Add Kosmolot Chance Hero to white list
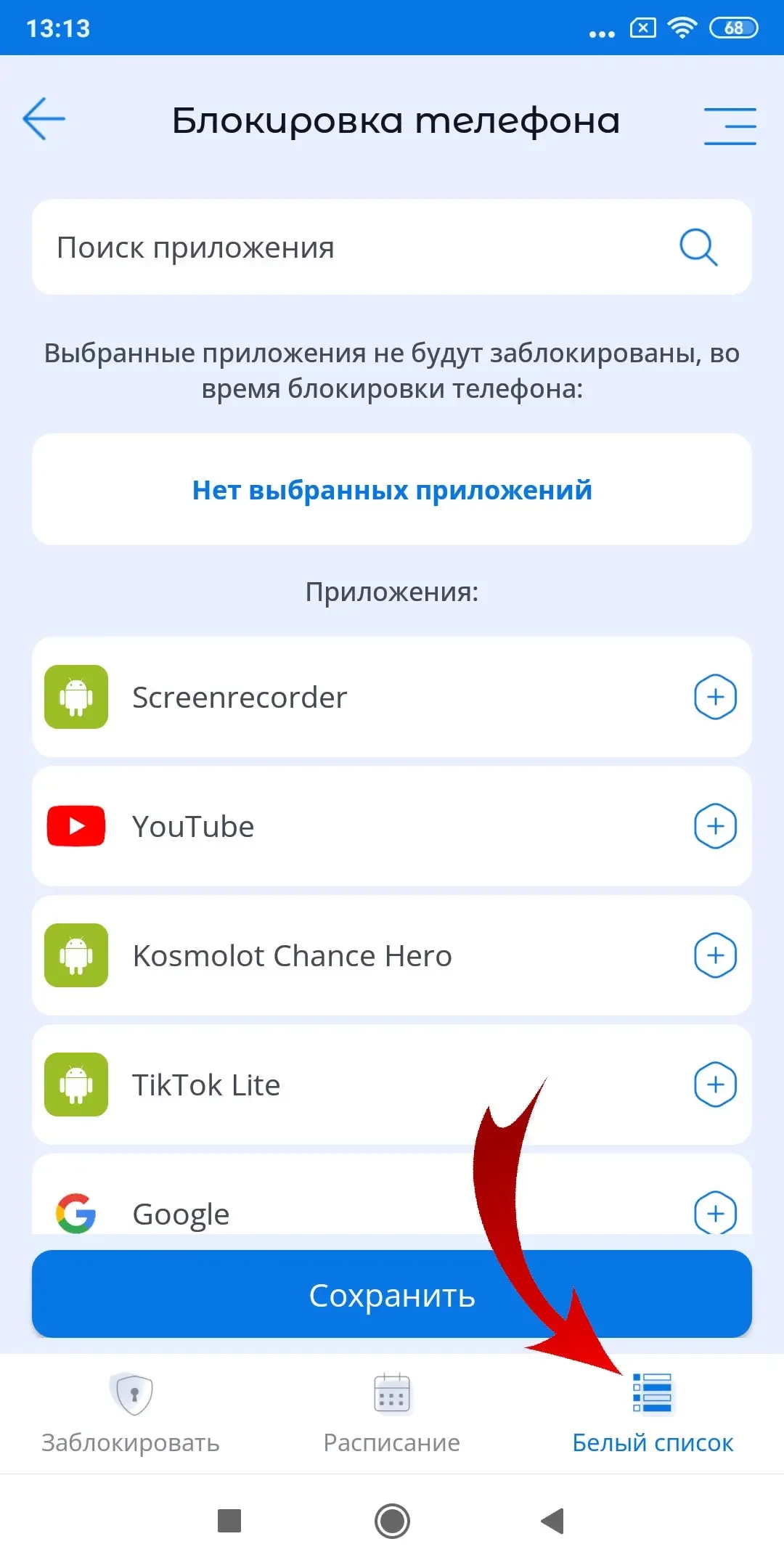Screen dimensions: 784x1568 pos(715,955)
